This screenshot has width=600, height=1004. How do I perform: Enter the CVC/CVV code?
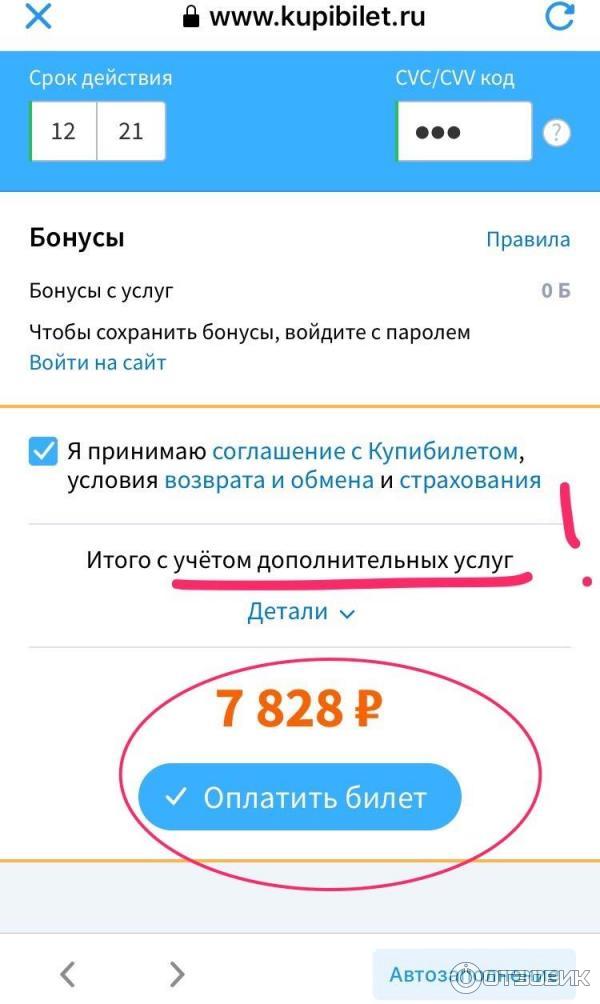point(464,132)
